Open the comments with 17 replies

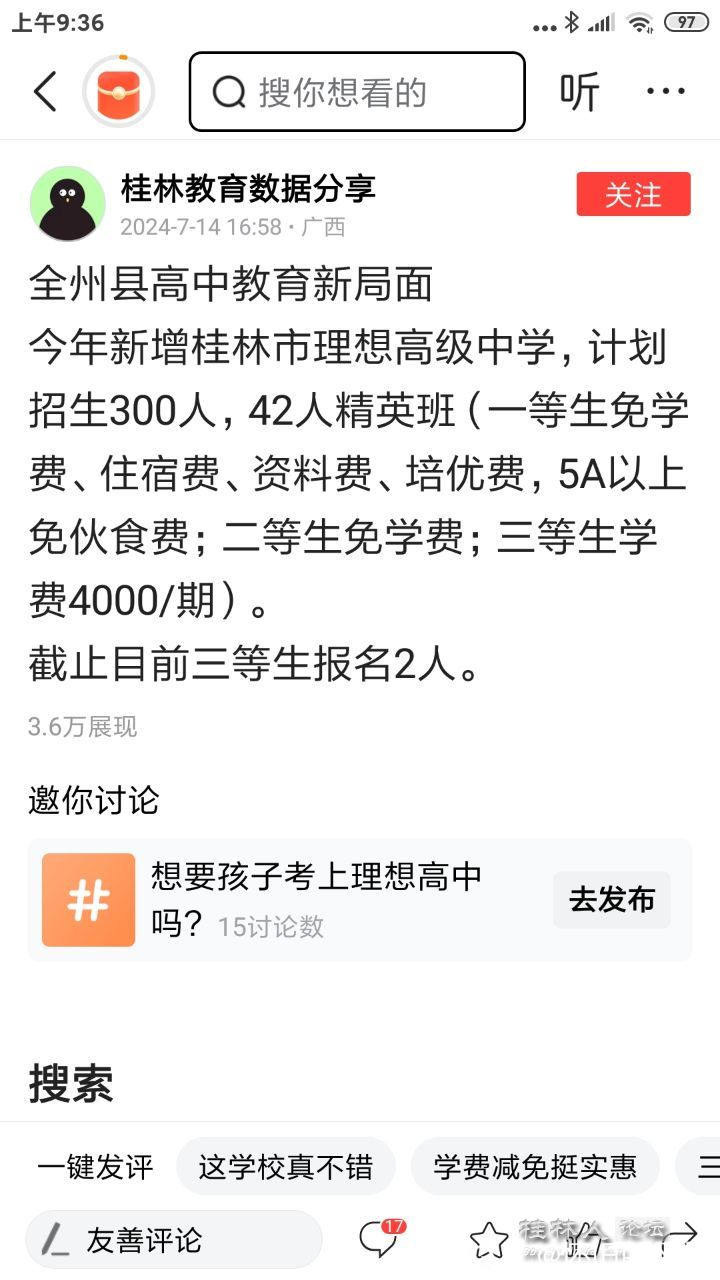[x=379, y=1240]
